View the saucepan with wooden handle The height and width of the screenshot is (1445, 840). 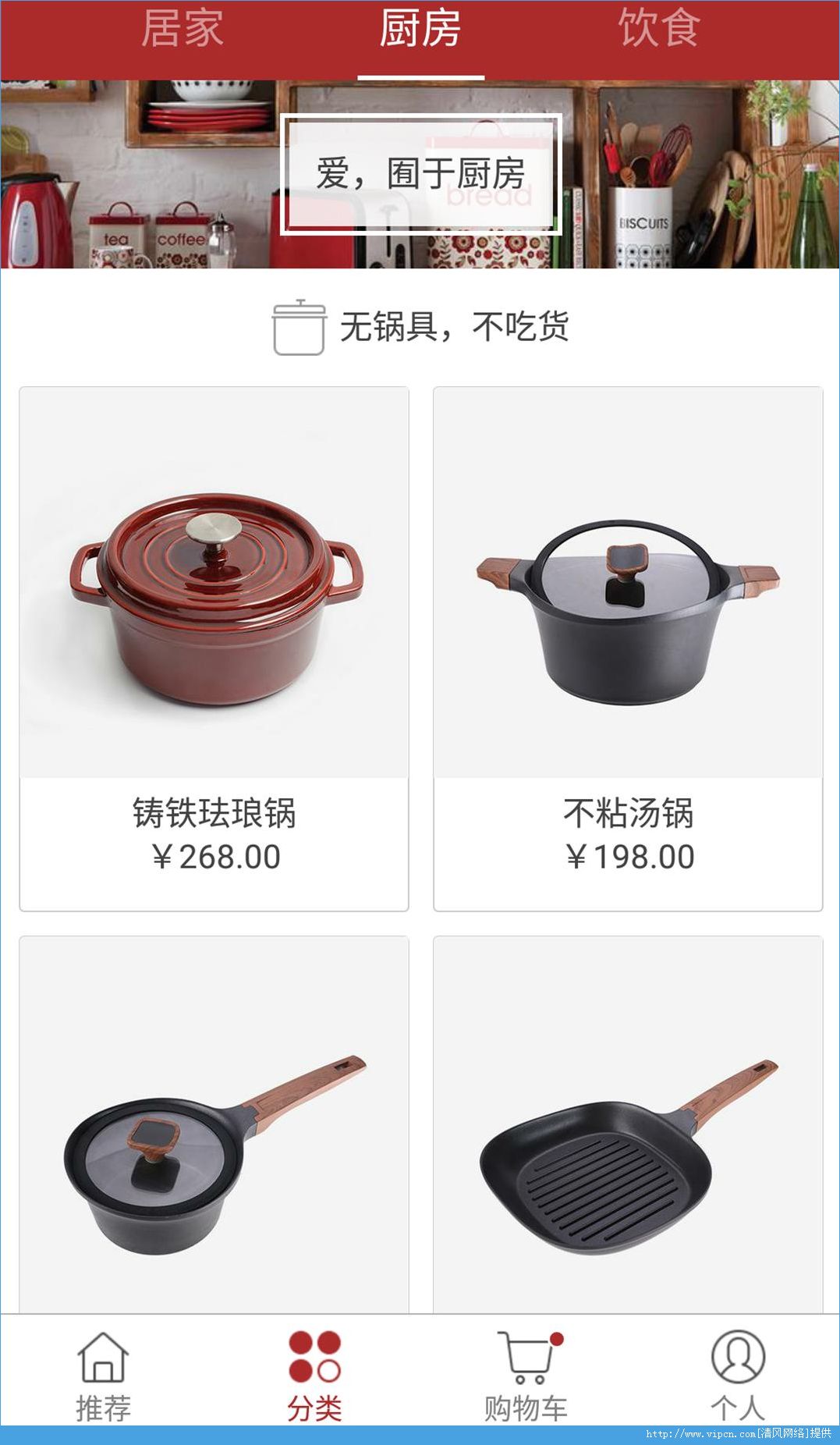[x=214, y=1124]
